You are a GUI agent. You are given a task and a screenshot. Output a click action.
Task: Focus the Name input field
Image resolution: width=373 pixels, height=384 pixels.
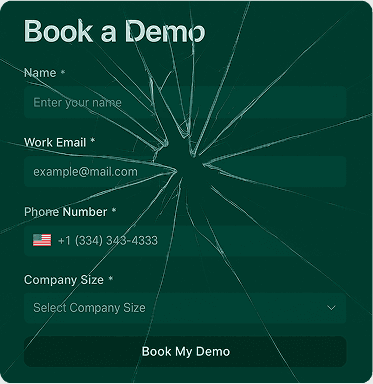tap(185, 102)
